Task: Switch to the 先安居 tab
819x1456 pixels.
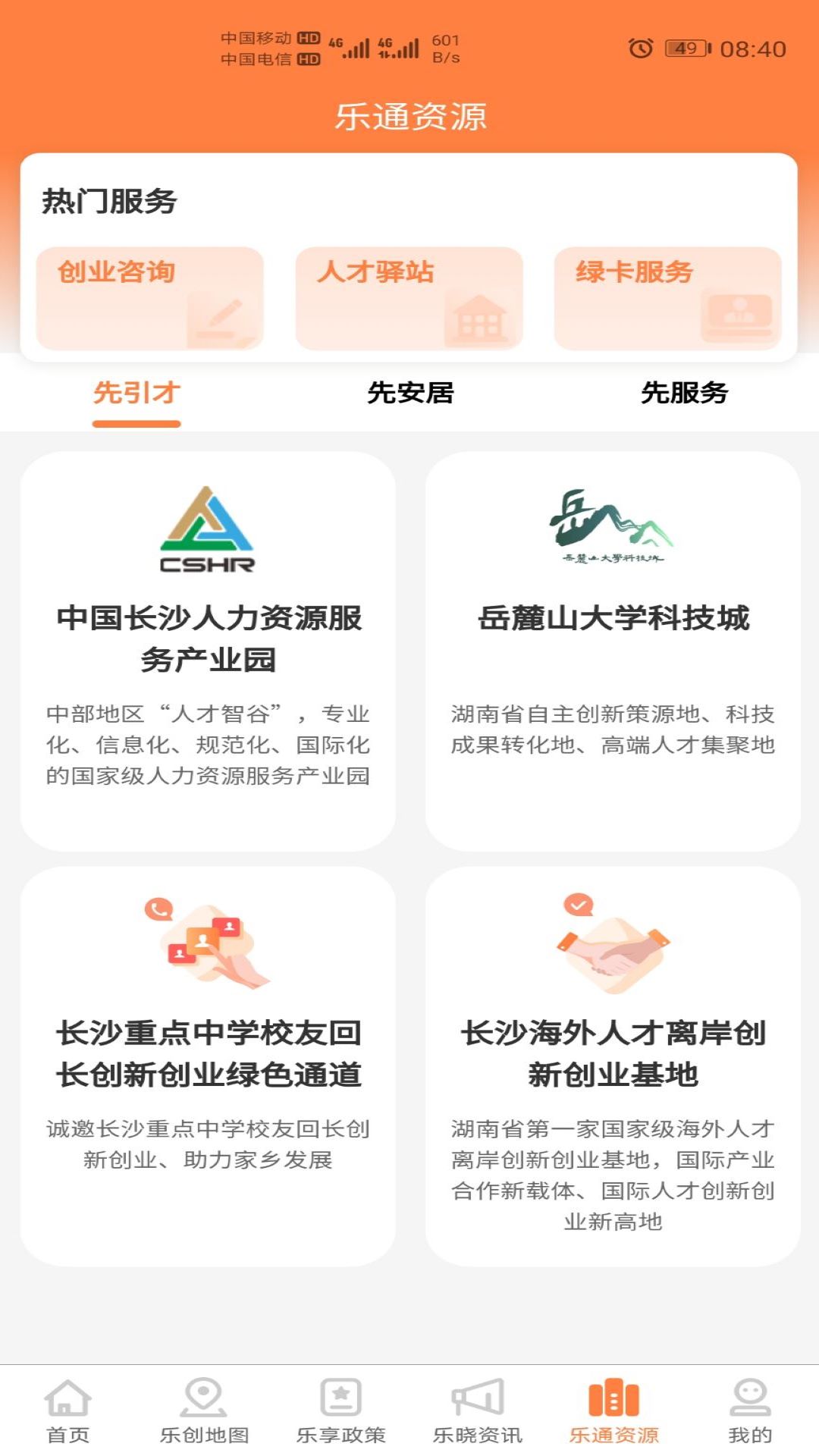Action: [x=410, y=394]
